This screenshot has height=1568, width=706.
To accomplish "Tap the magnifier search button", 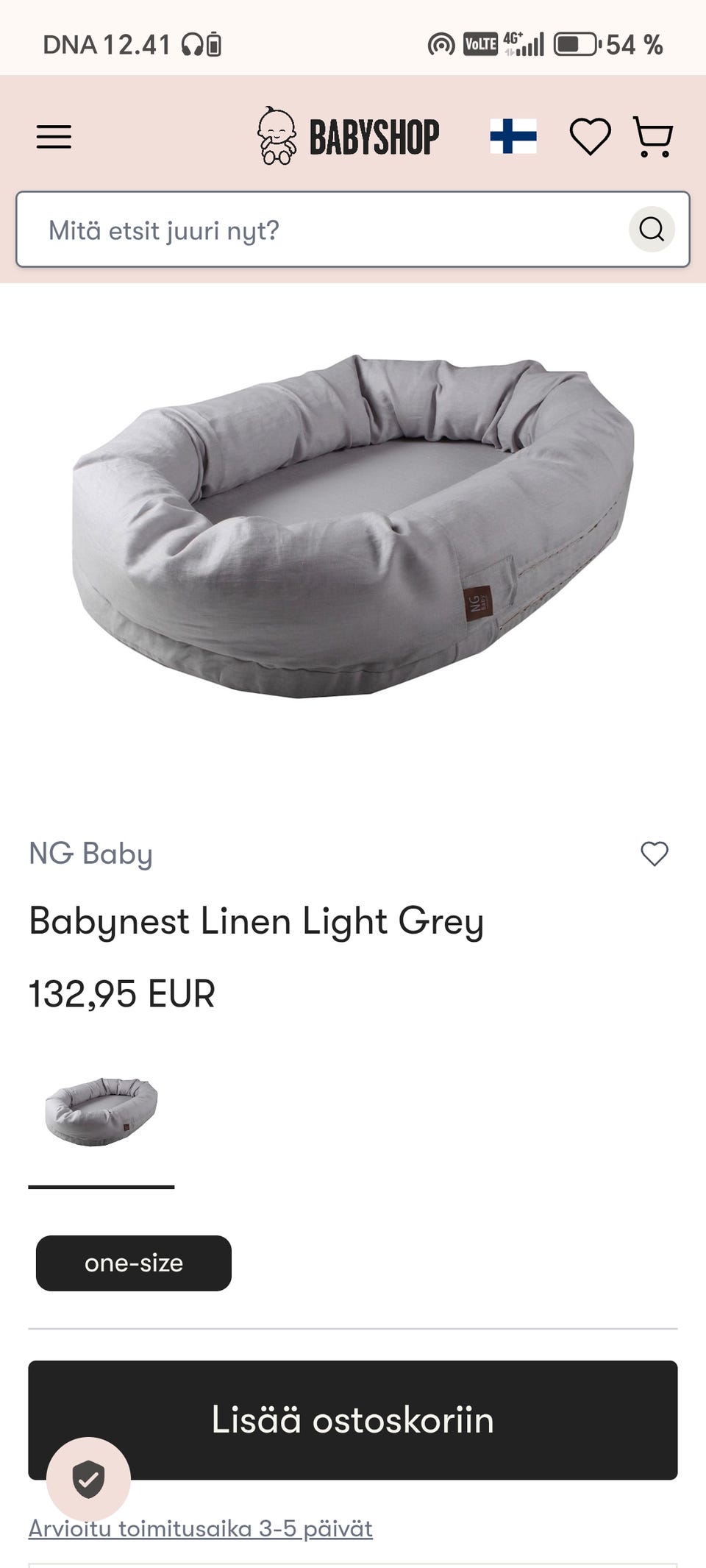I will [652, 230].
